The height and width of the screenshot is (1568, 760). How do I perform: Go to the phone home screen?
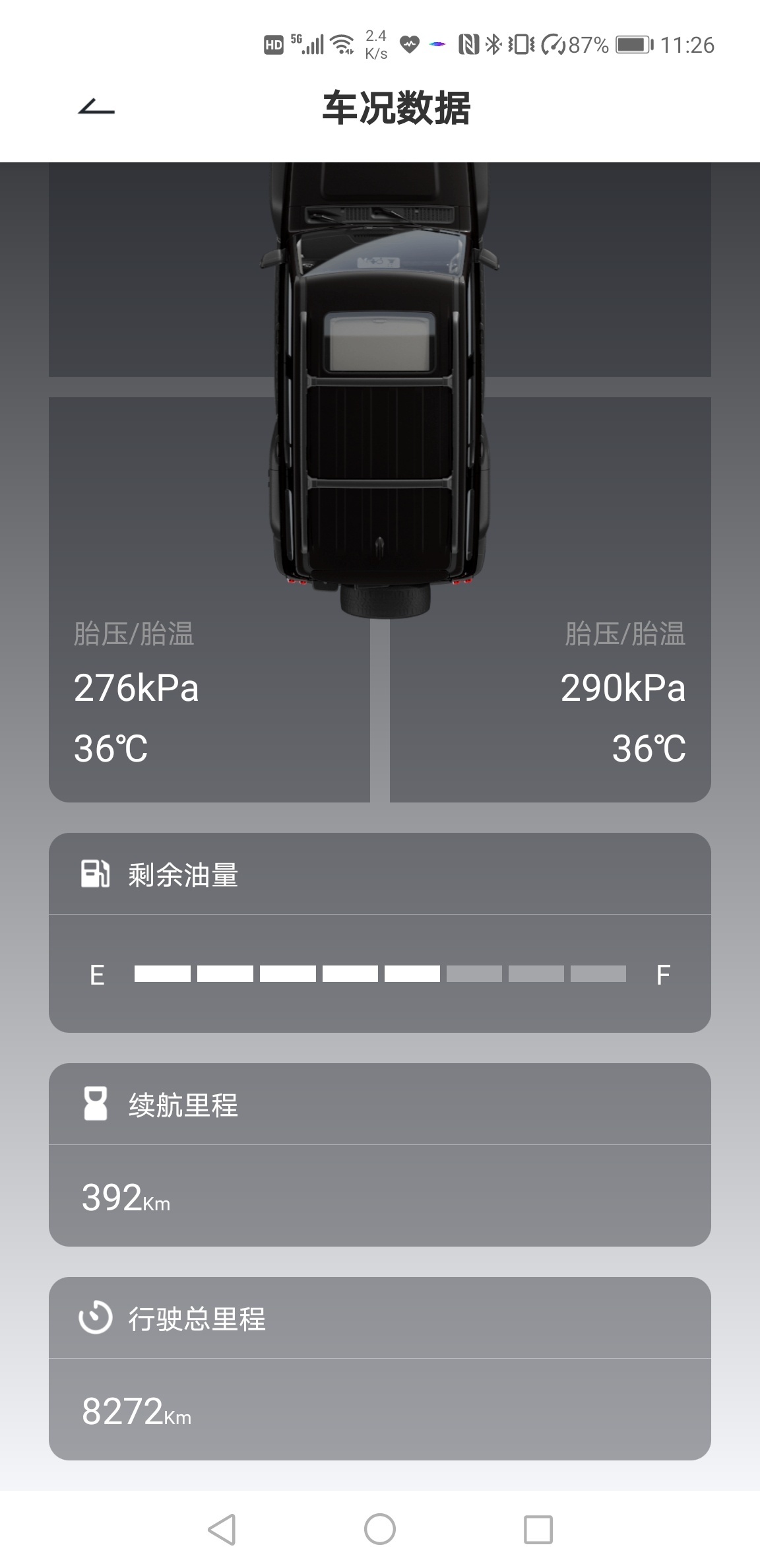[380, 1529]
